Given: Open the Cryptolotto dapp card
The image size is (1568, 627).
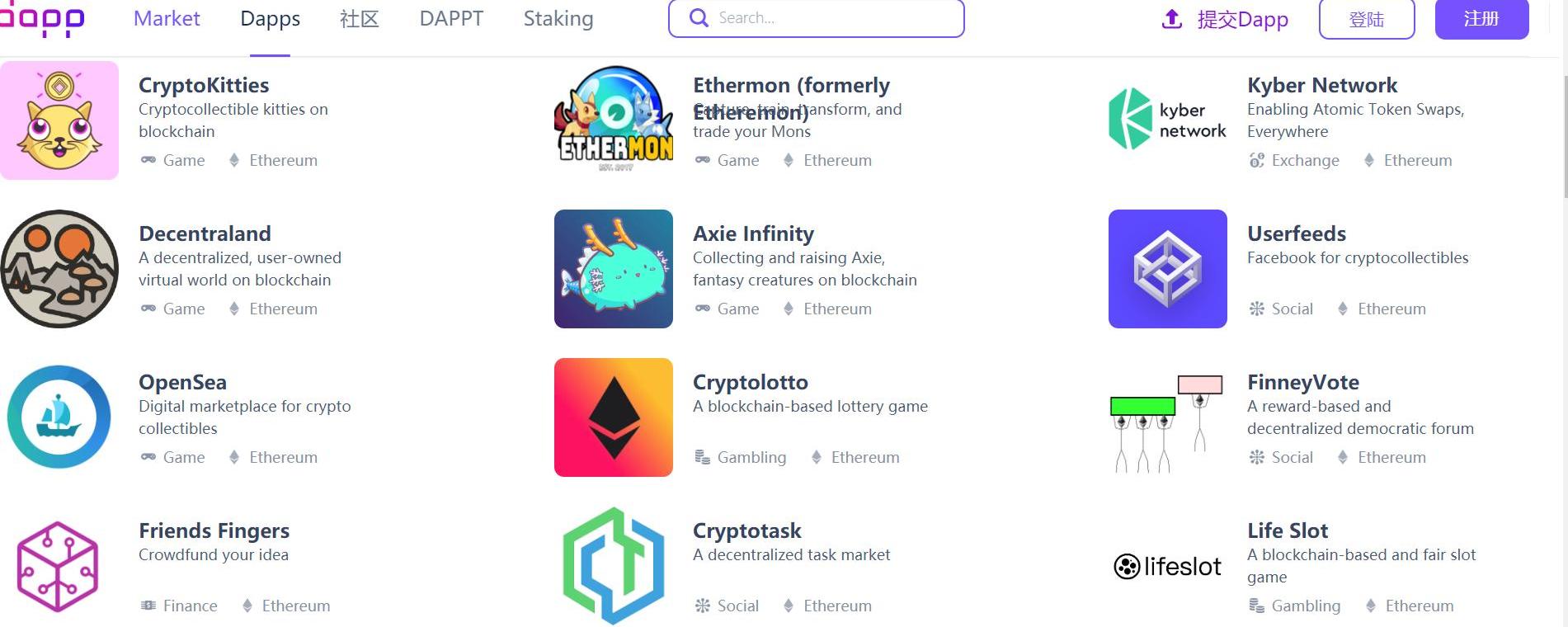Looking at the screenshot, I should point(750,383).
